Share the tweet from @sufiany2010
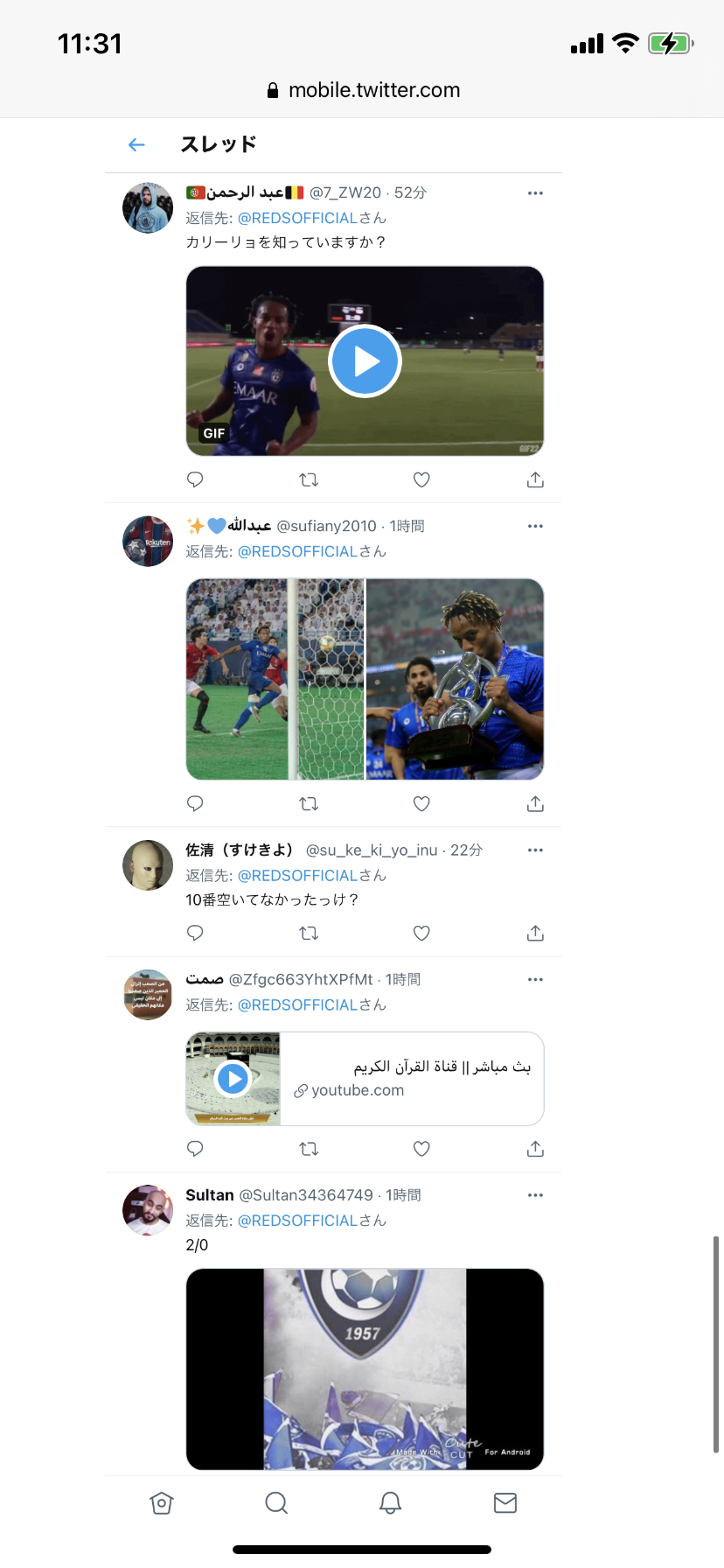 tap(535, 803)
